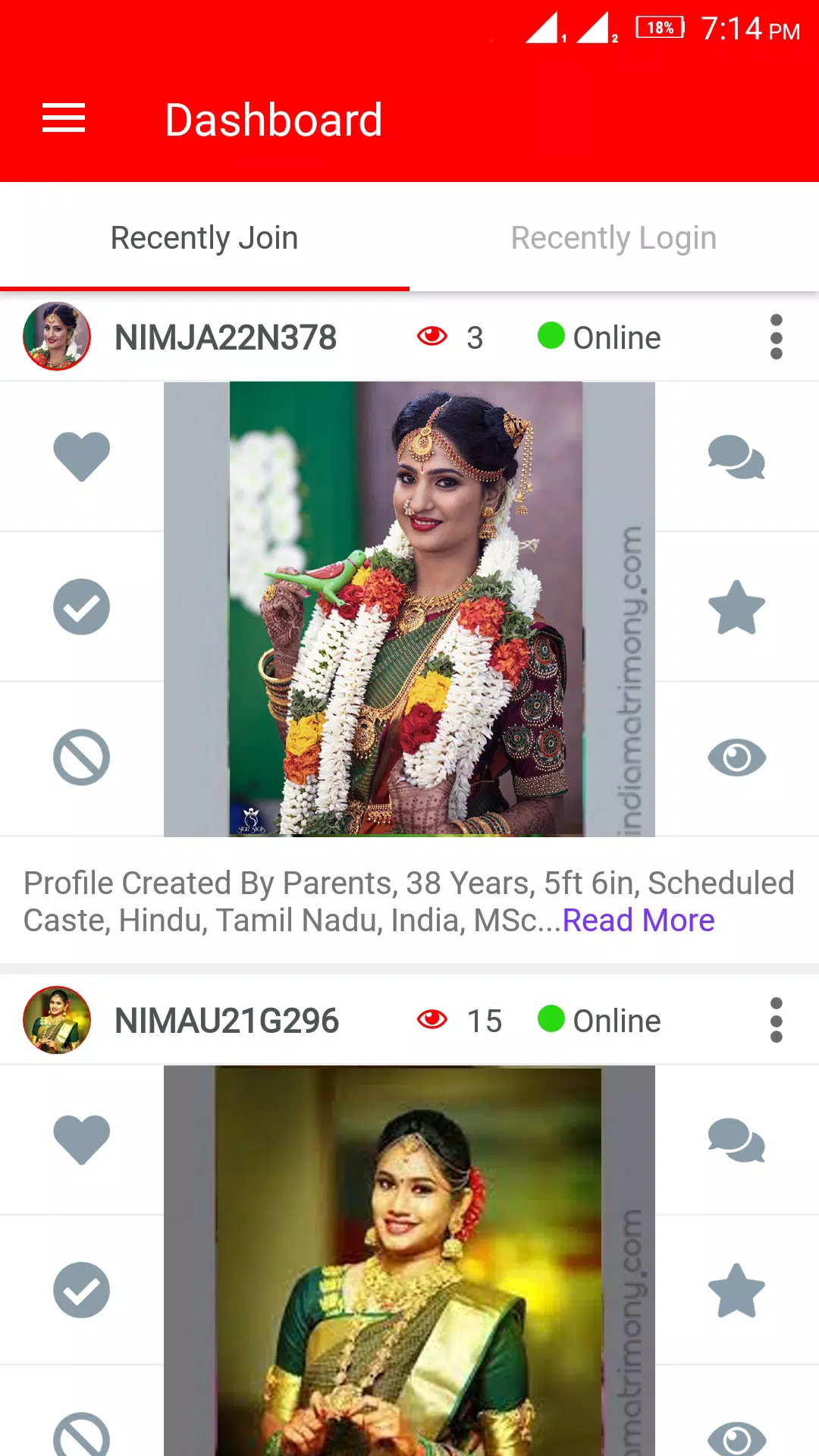Tap checkmark icon on NIMJA22N378's profile
Viewport: 819px width, 1456px height.
click(82, 607)
